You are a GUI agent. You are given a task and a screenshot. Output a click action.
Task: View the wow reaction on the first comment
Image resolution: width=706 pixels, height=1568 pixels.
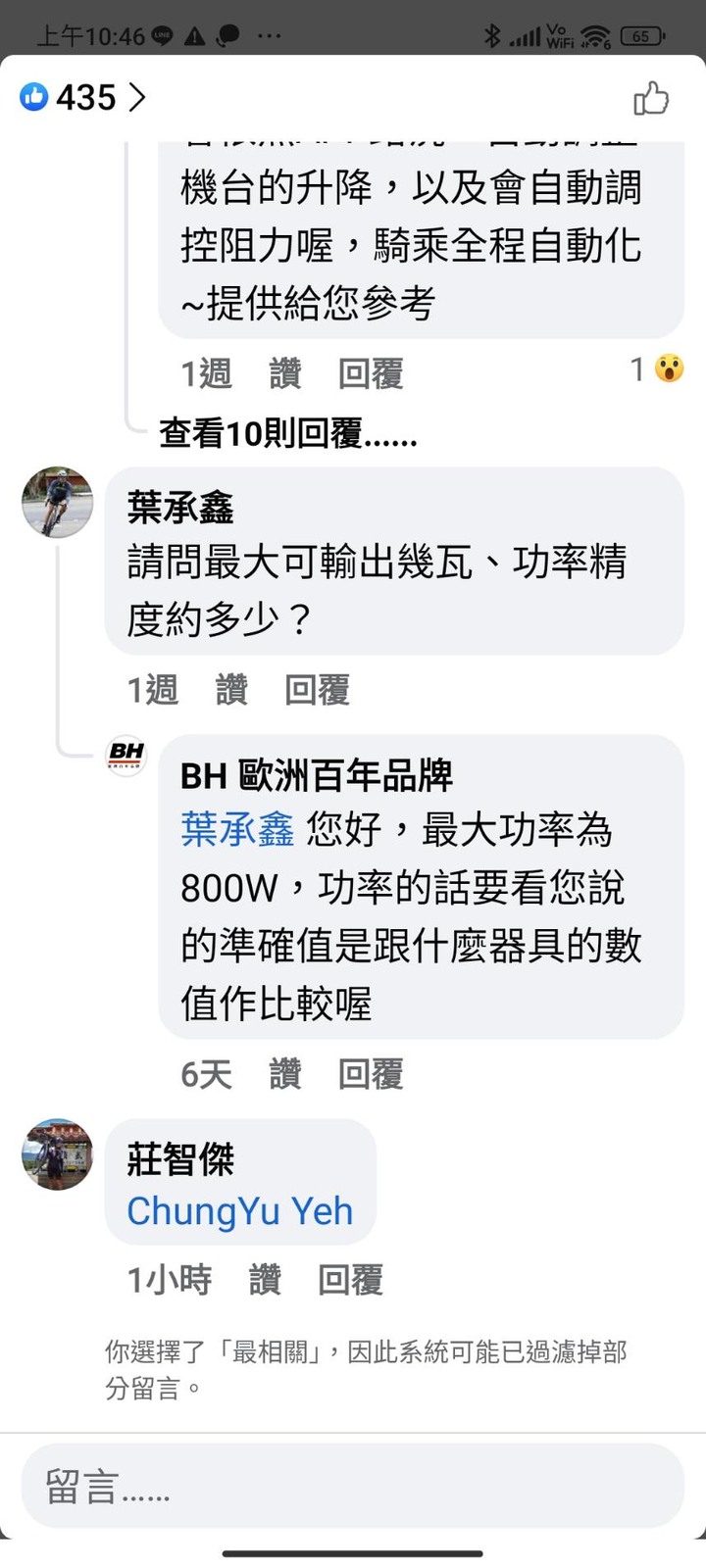[x=657, y=369]
